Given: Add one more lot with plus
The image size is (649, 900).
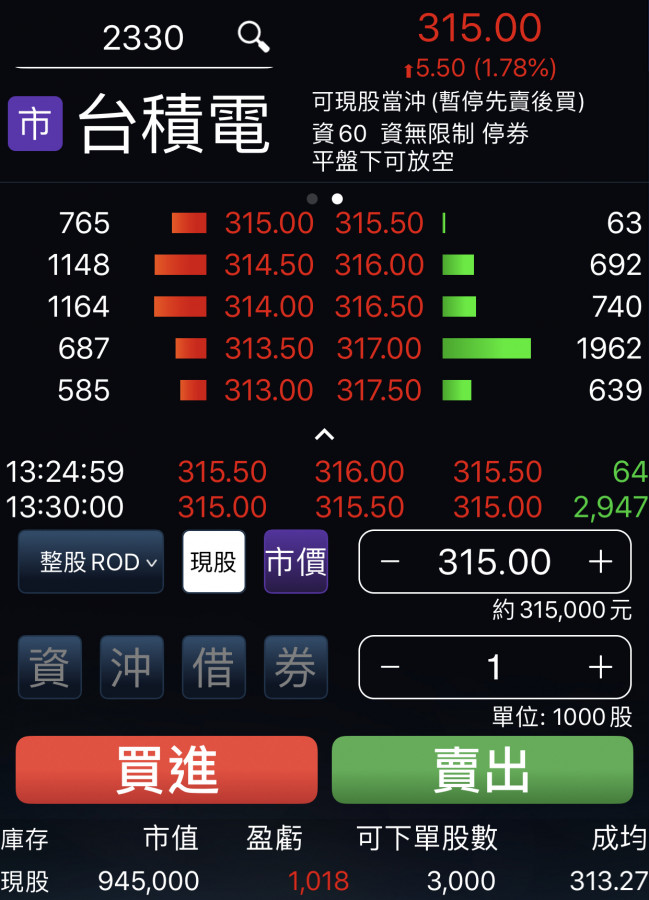Looking at the screenshot, I should point(600,667).
